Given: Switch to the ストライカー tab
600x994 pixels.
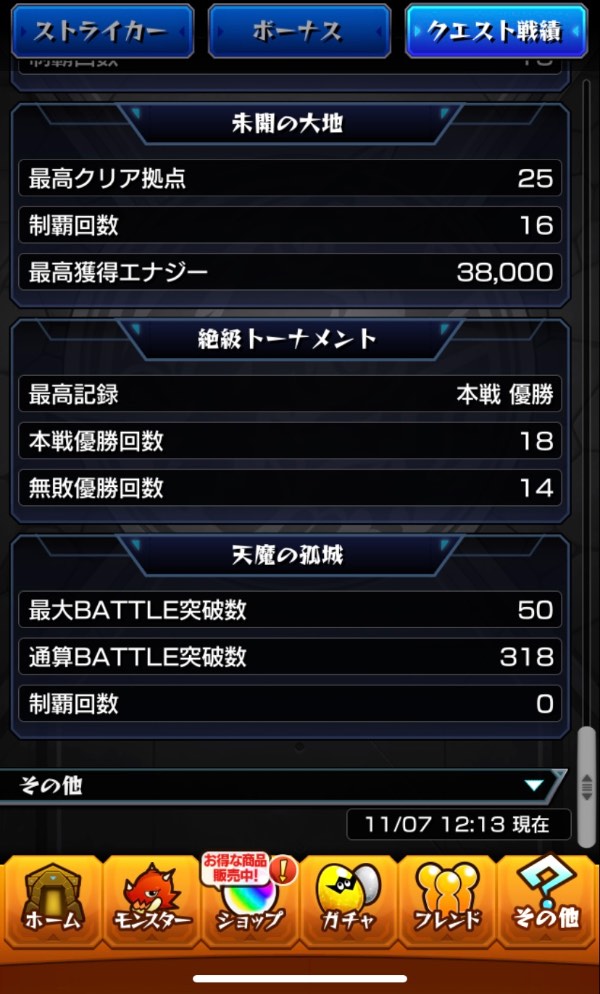Looking at the screenshot, I should coord(101,31).
